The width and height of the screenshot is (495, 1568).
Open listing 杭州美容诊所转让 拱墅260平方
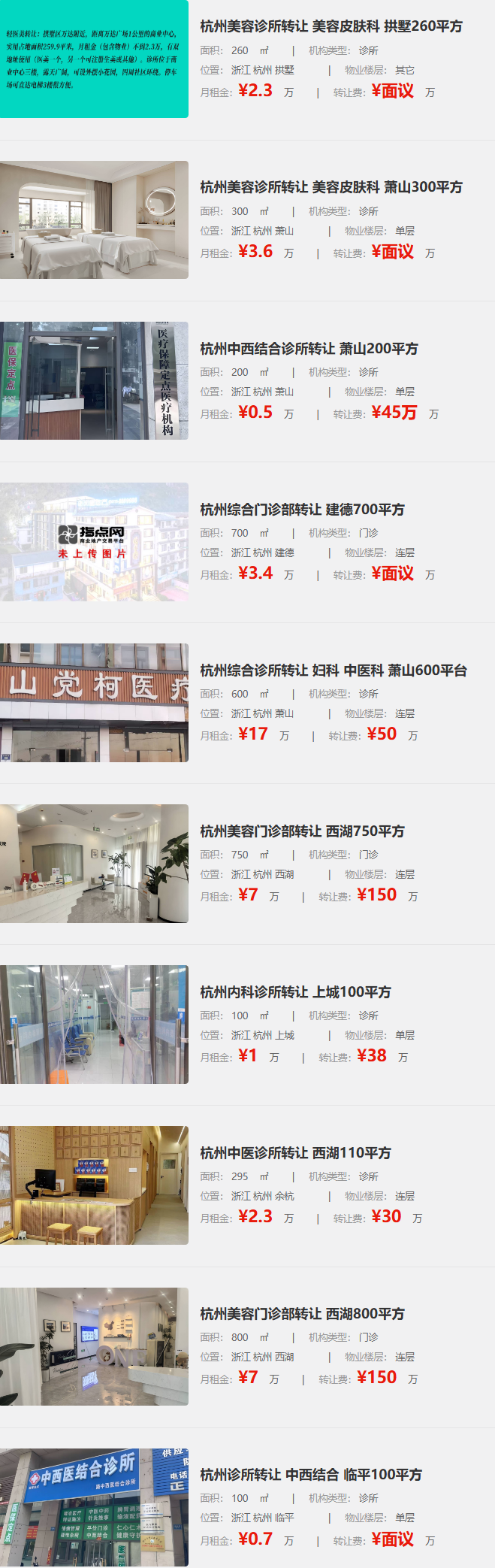[x=331, y=26]
